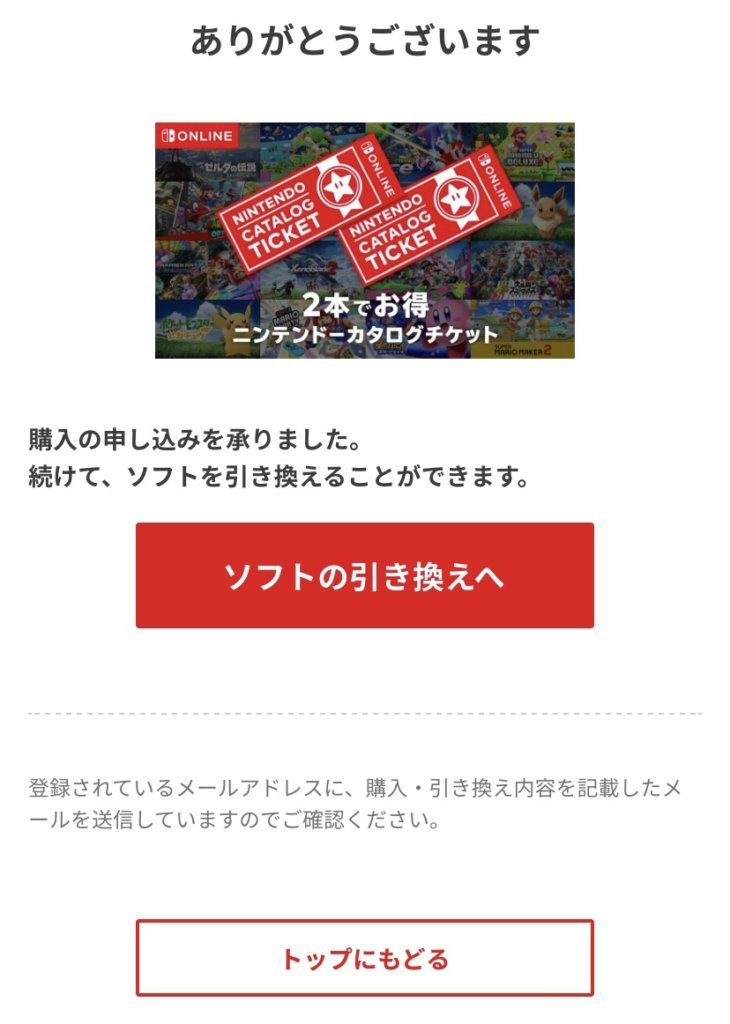Tap the ソフトの引き換えへ button

364,576
